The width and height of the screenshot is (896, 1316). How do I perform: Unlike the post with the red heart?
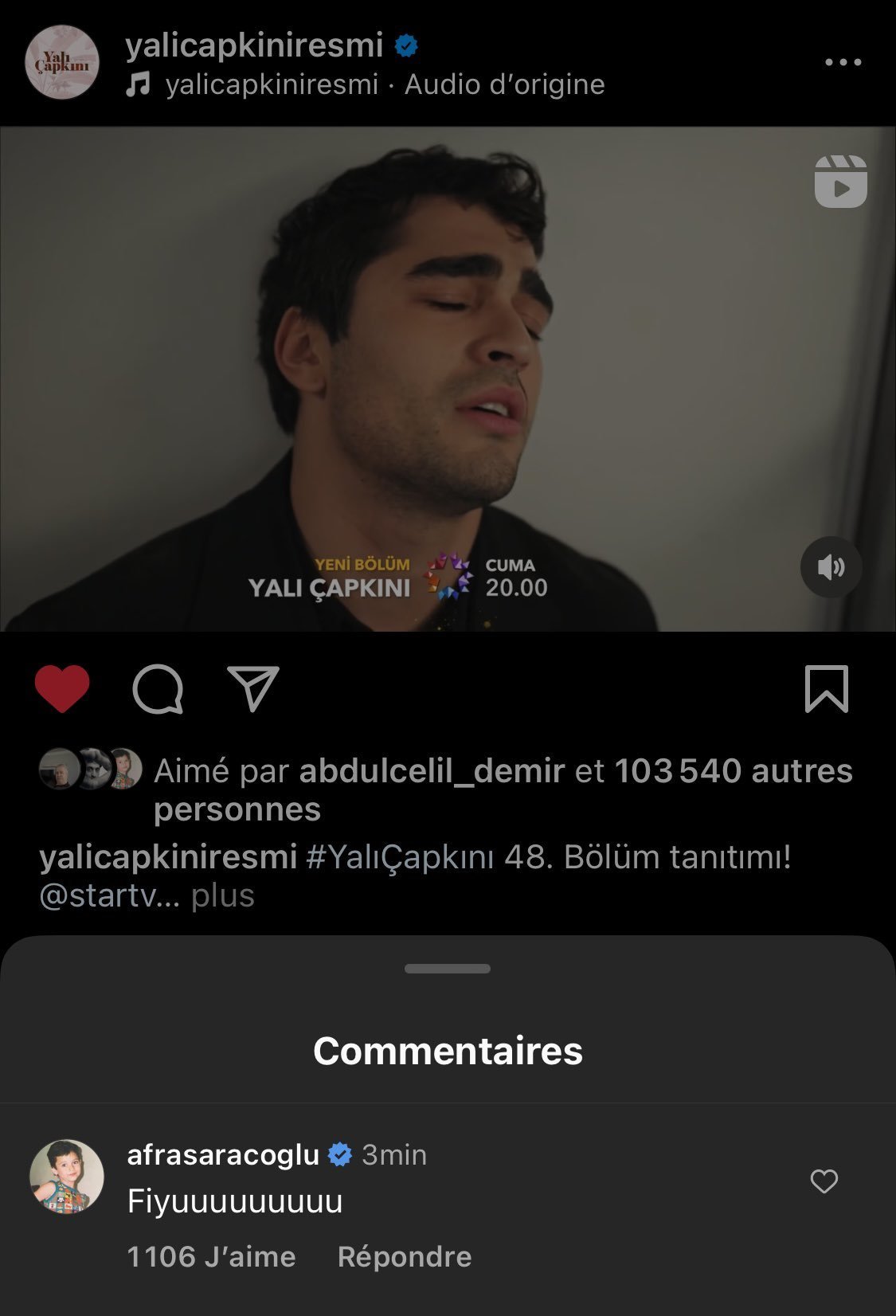click(x=62, y=688)
